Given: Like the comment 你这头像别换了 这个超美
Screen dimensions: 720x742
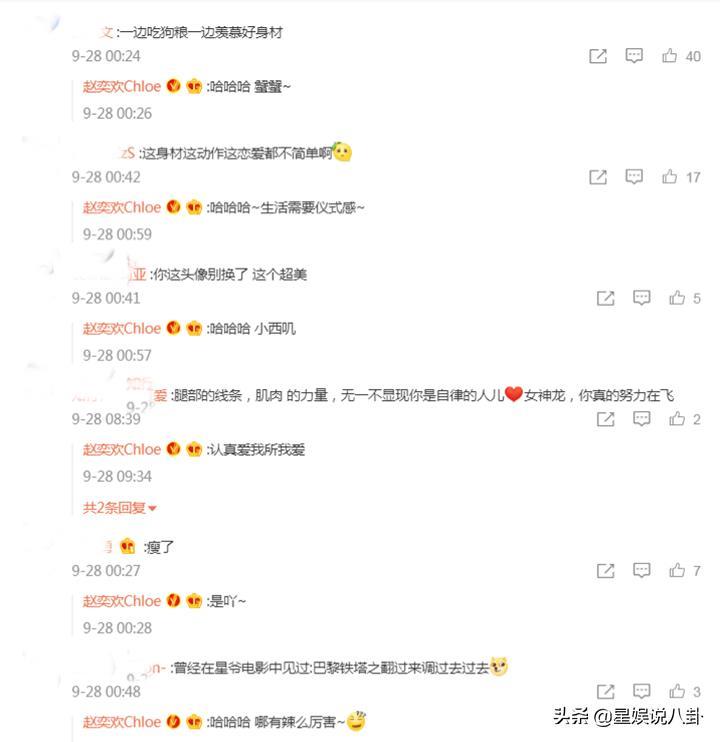Looking at the screenshot, I should tap(678, 298).
